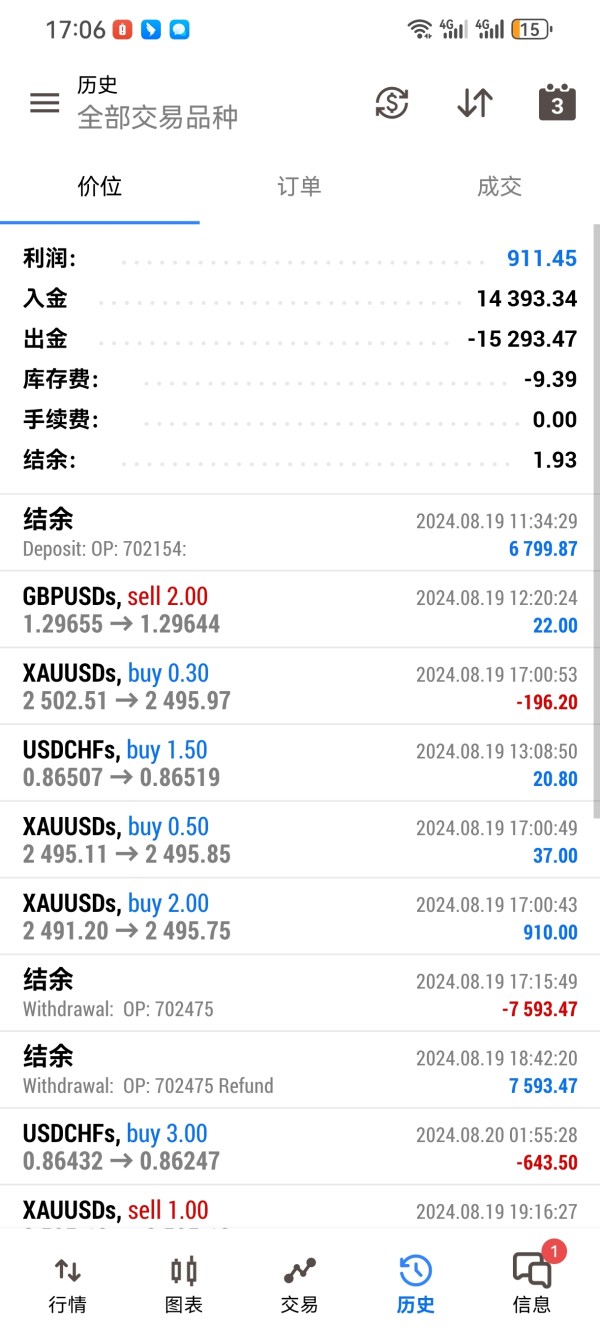Screen dimensions: 600x1328
Task: Open the calendar date range picker
Action: pyautogui.click(x=557, y=102)
